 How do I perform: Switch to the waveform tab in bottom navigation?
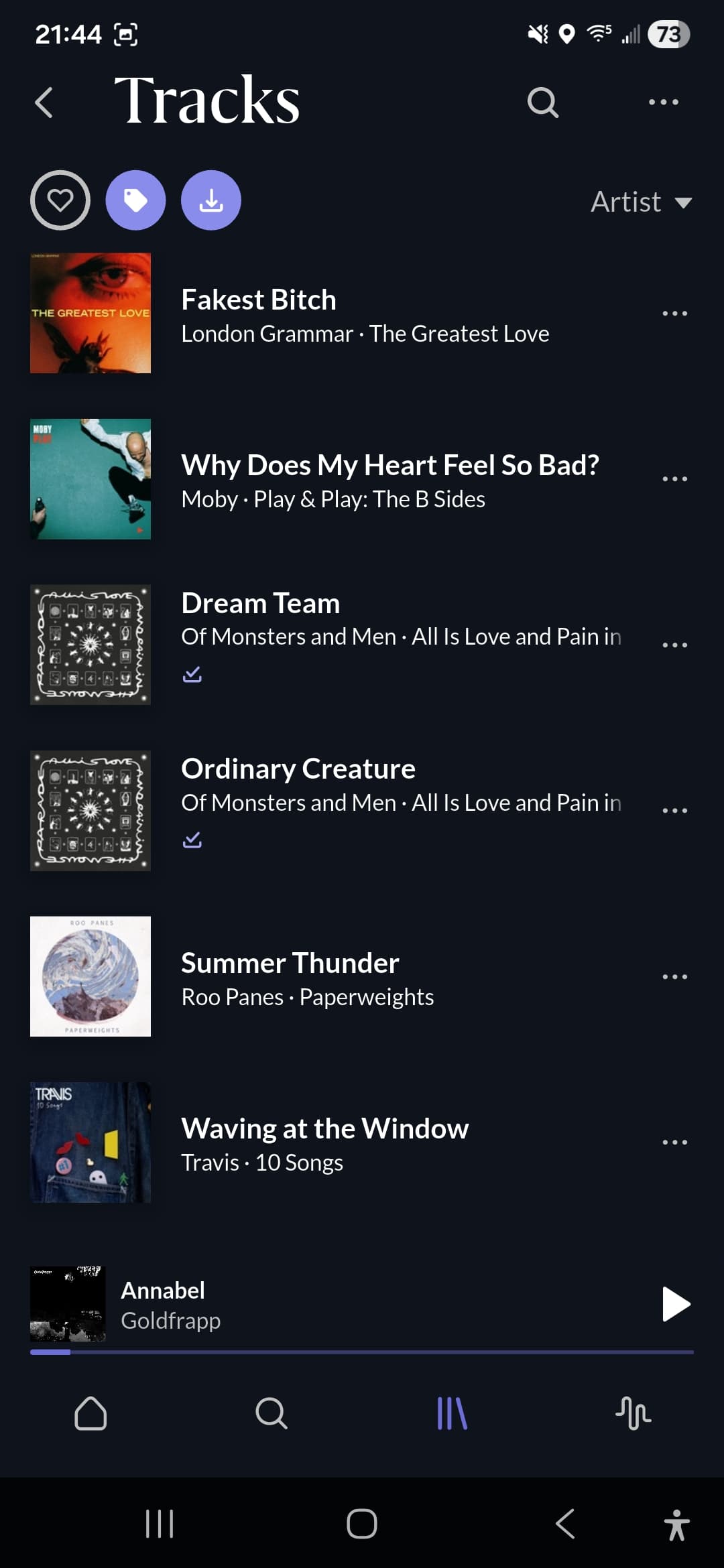point(633,1414)
